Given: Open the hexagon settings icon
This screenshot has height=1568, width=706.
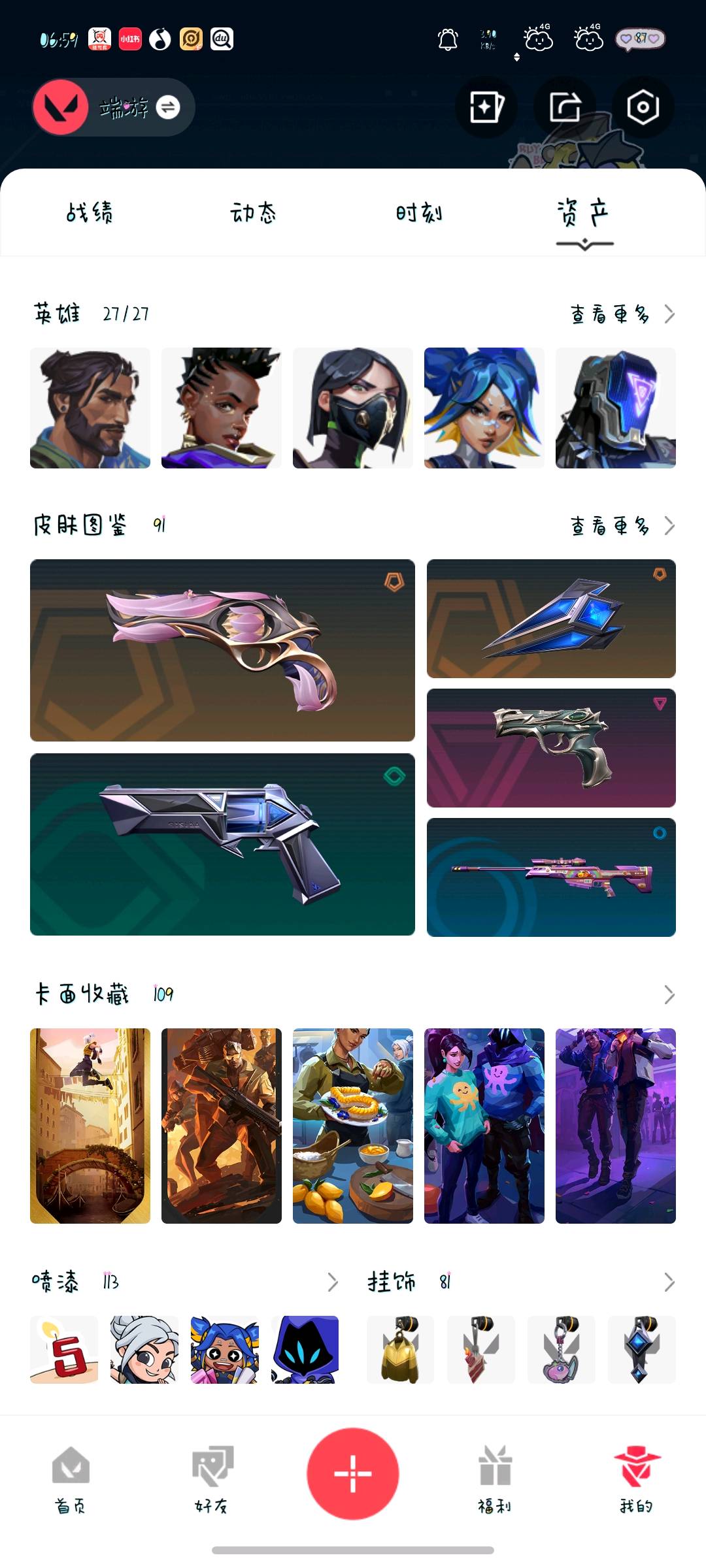Looking at the screenshot, I should pyautogui.click(x=643, y=106).
